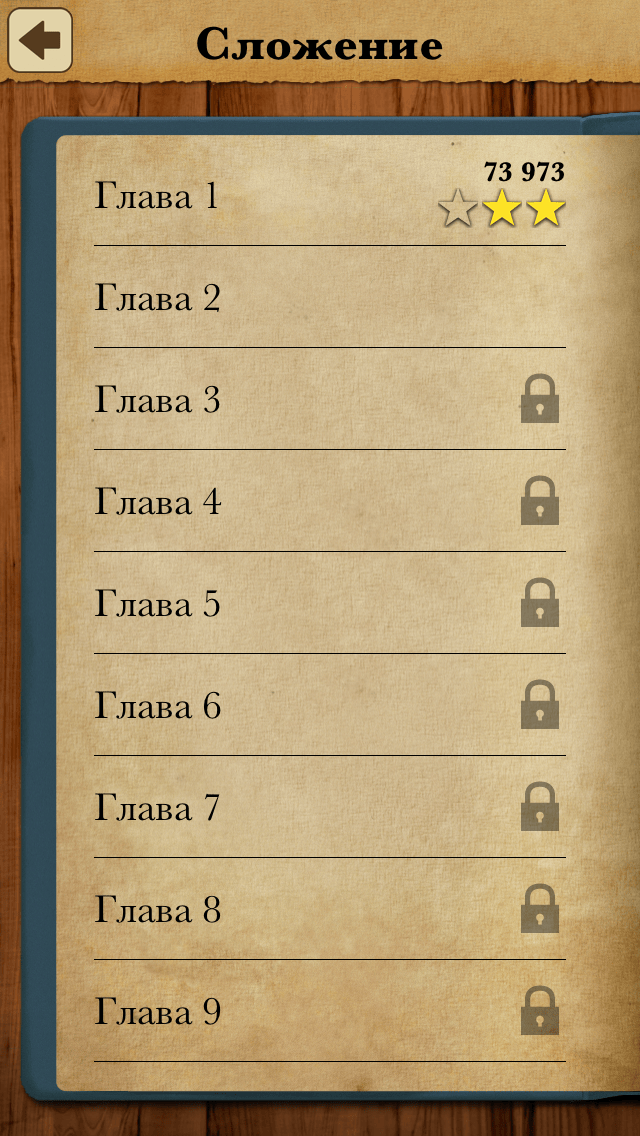640x1136 pixels.
Task: Select the locked Глава 3 row
Action: pos(330,399)
